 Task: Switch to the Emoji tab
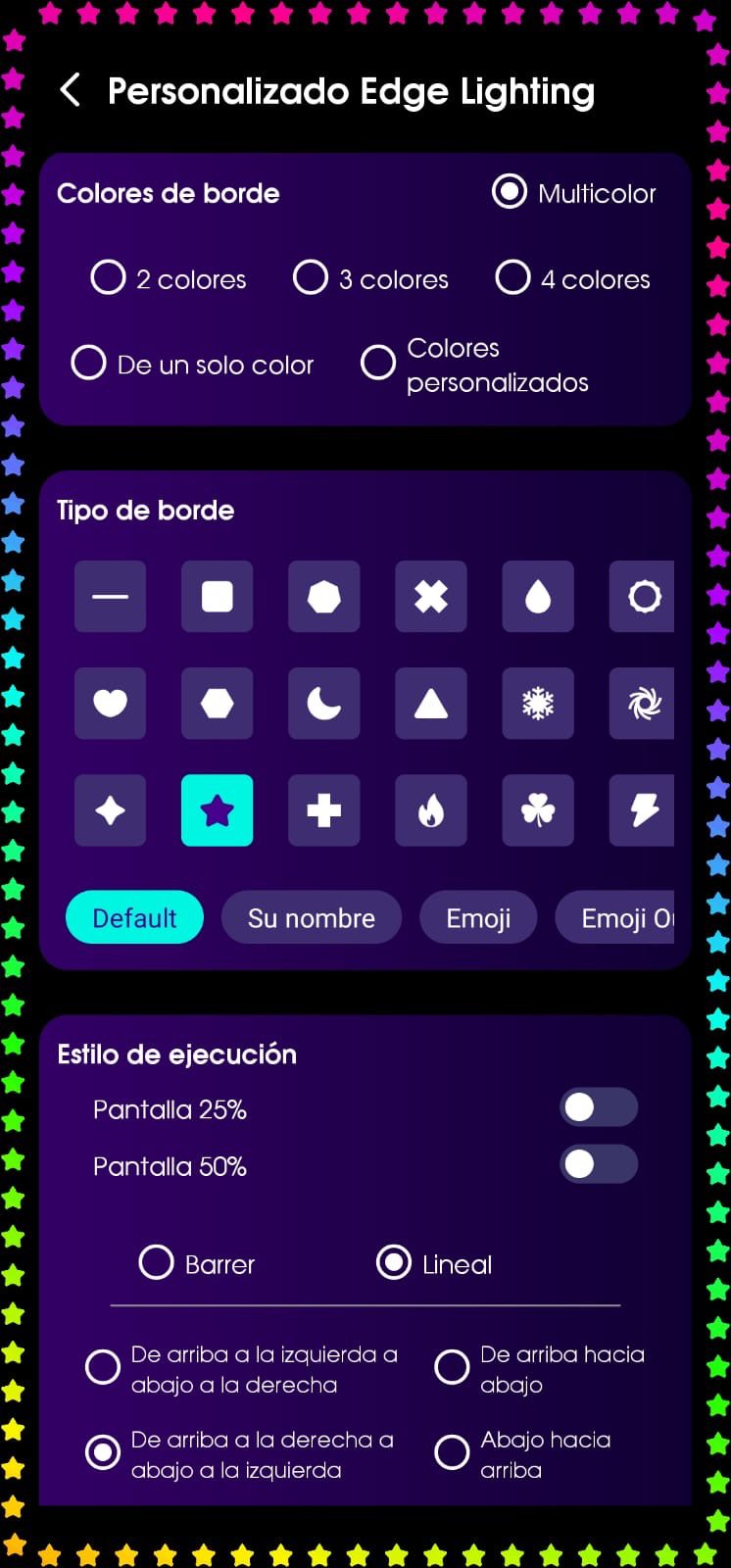click(x=478, y=917)
